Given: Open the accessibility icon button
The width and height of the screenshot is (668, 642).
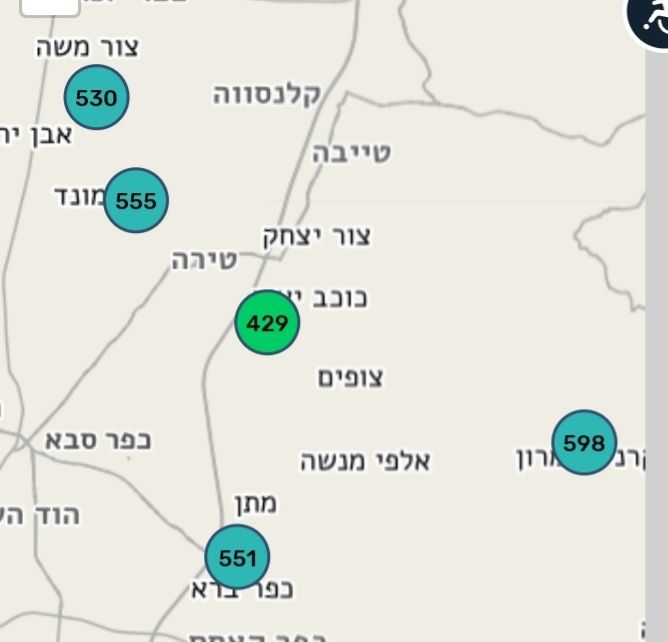Looking at the screenshot, I should pyautogui.click(x=652, y=20).
